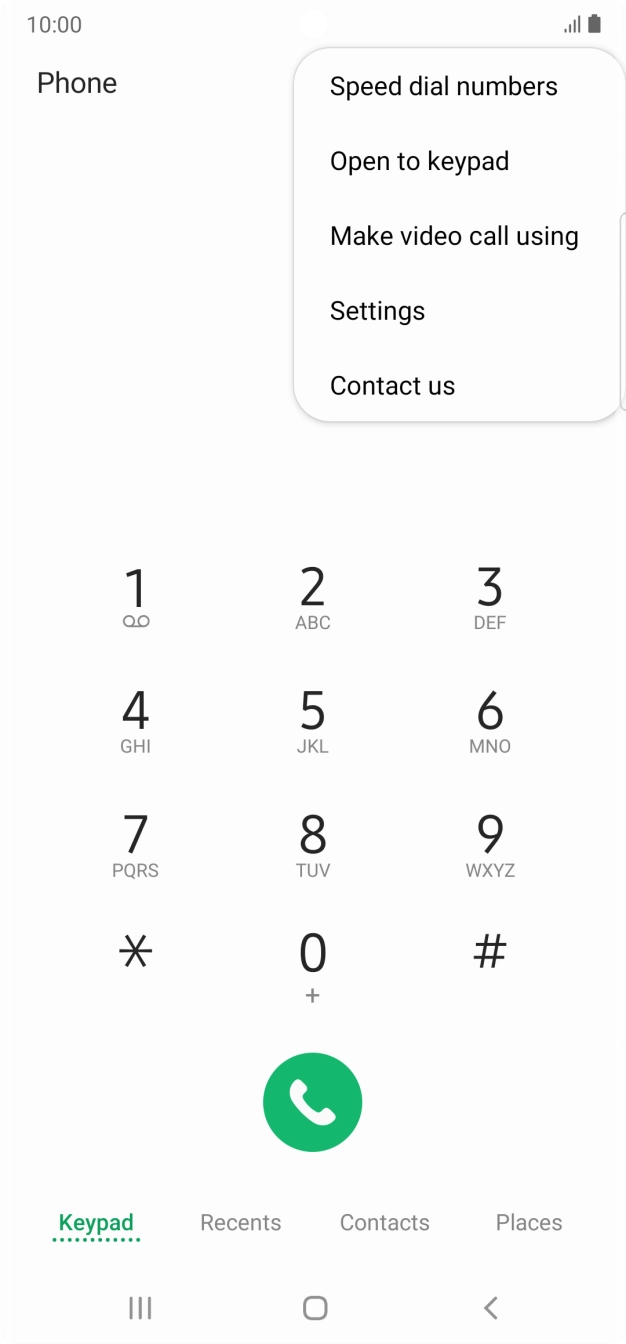Viewport: 626px width, 1344px height.
Task: Tap the hash key
Action: click(x=489, y=953)
